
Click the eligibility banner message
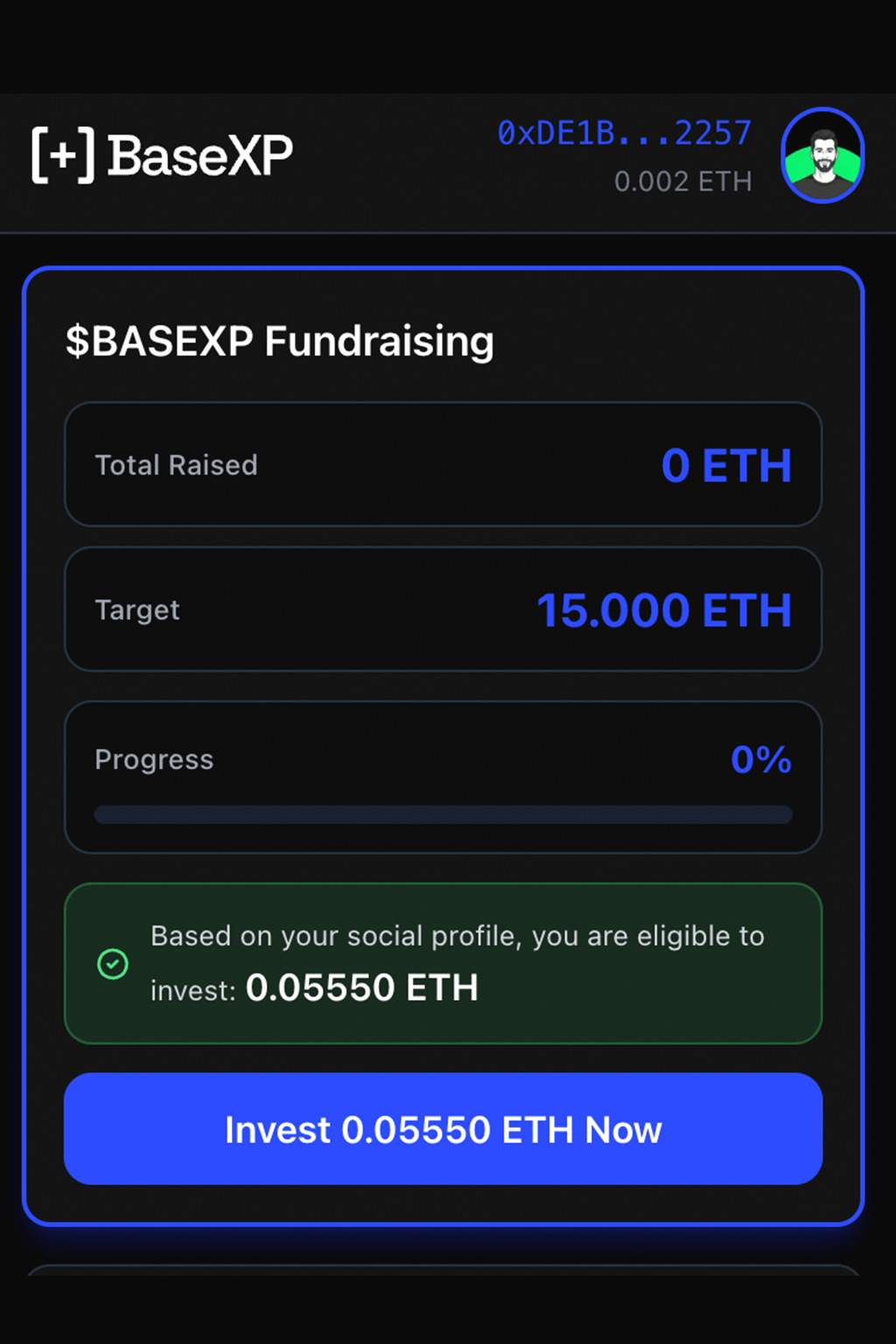[458, 935]
